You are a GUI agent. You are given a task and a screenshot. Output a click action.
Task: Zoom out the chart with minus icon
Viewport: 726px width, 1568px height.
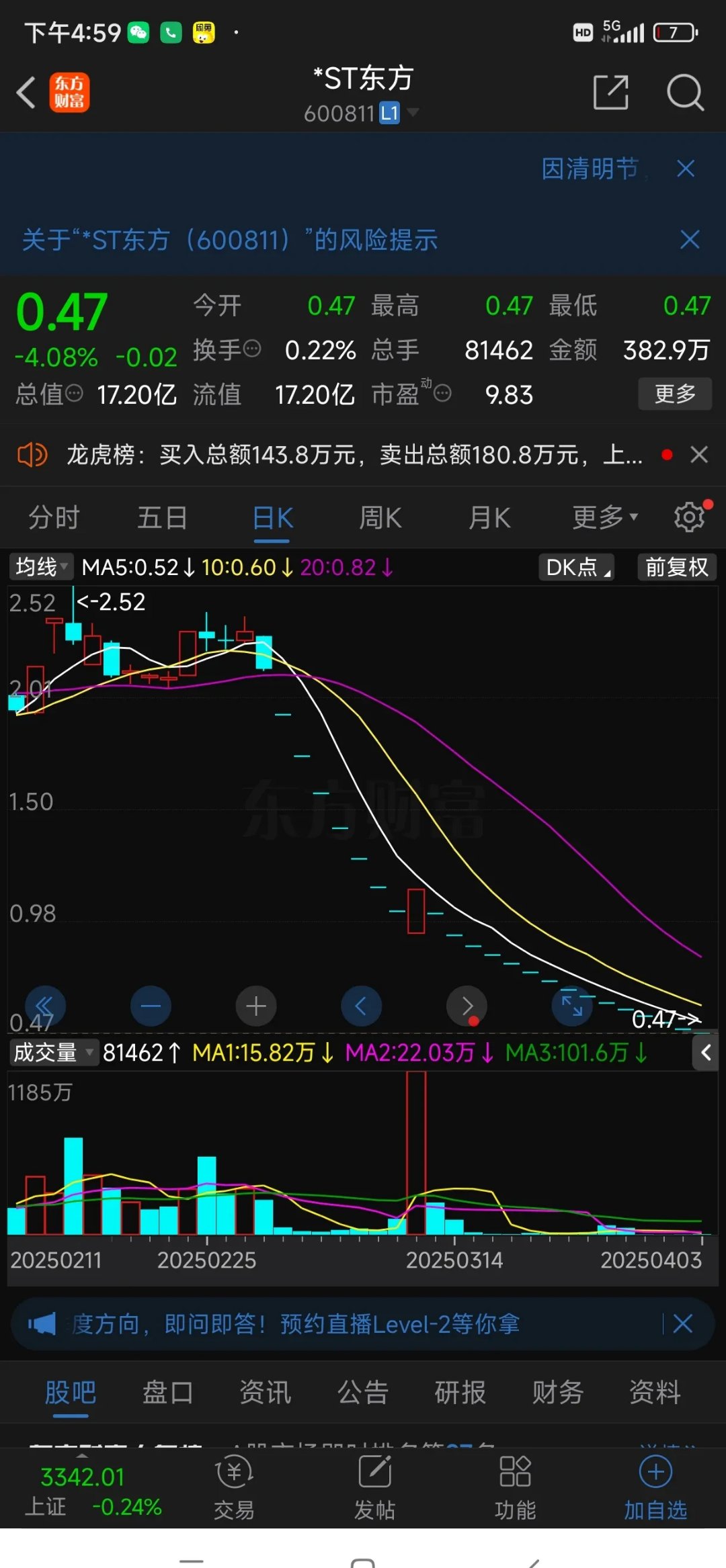[151, 1006]
